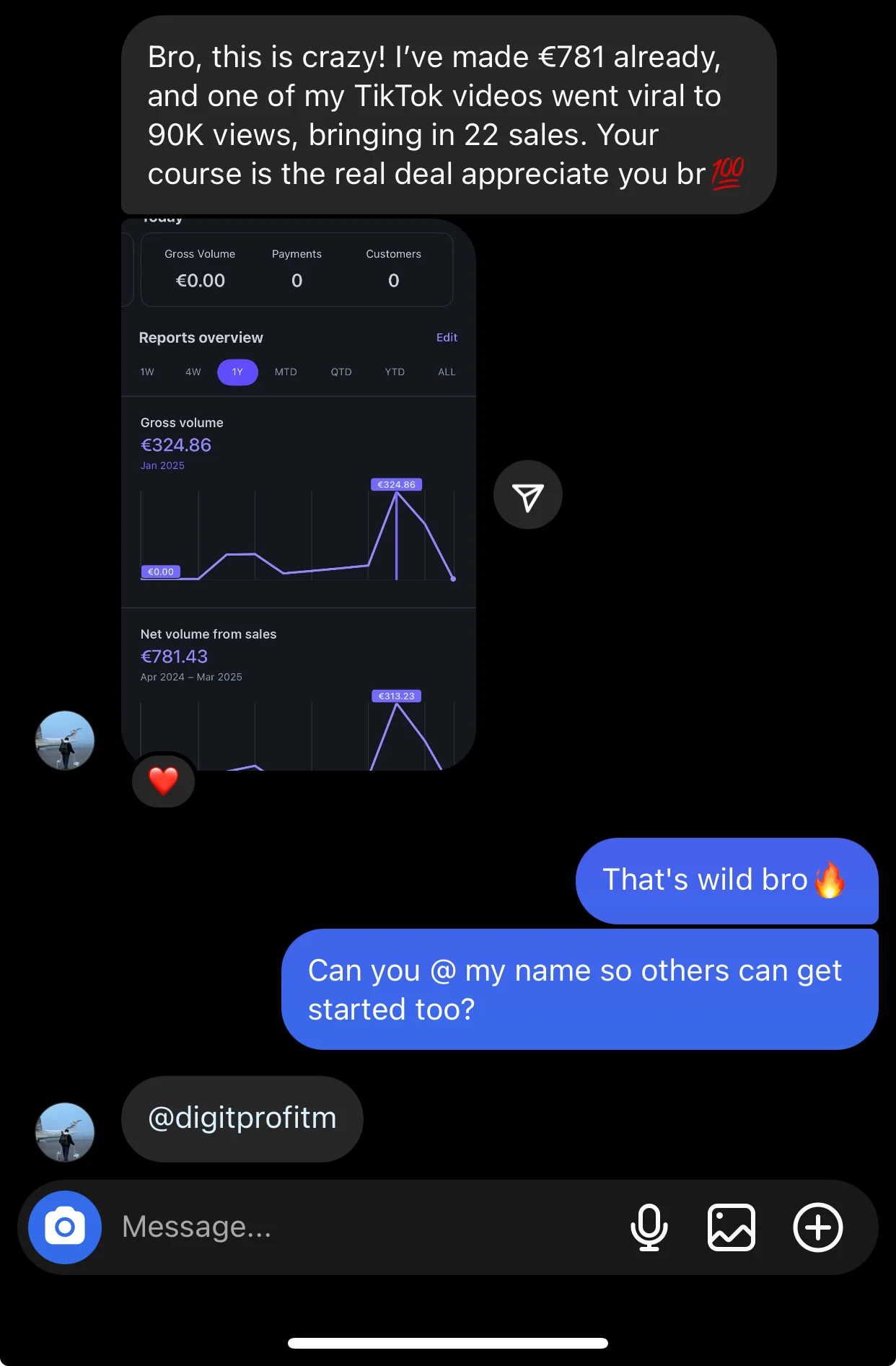Viewport: 896px width, 1366px height.
Task: Tap the sender's avatar beside the screenshot
Action: tap(65, 740)
